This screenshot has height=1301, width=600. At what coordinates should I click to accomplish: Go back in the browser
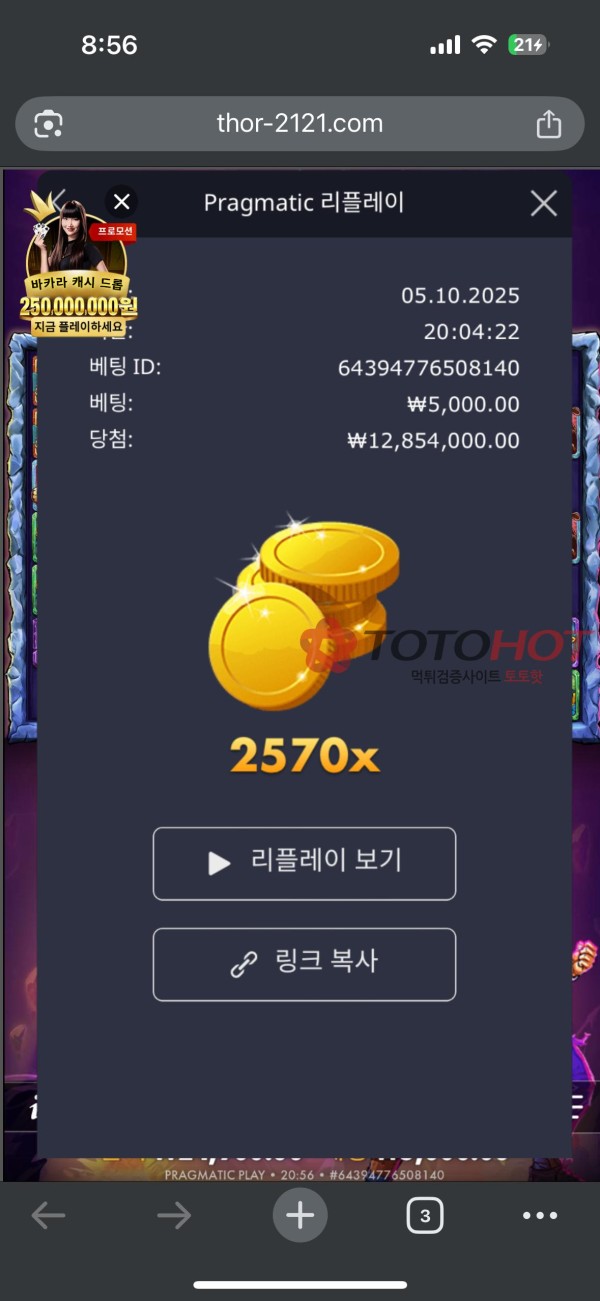click(x=48, y=1216)
